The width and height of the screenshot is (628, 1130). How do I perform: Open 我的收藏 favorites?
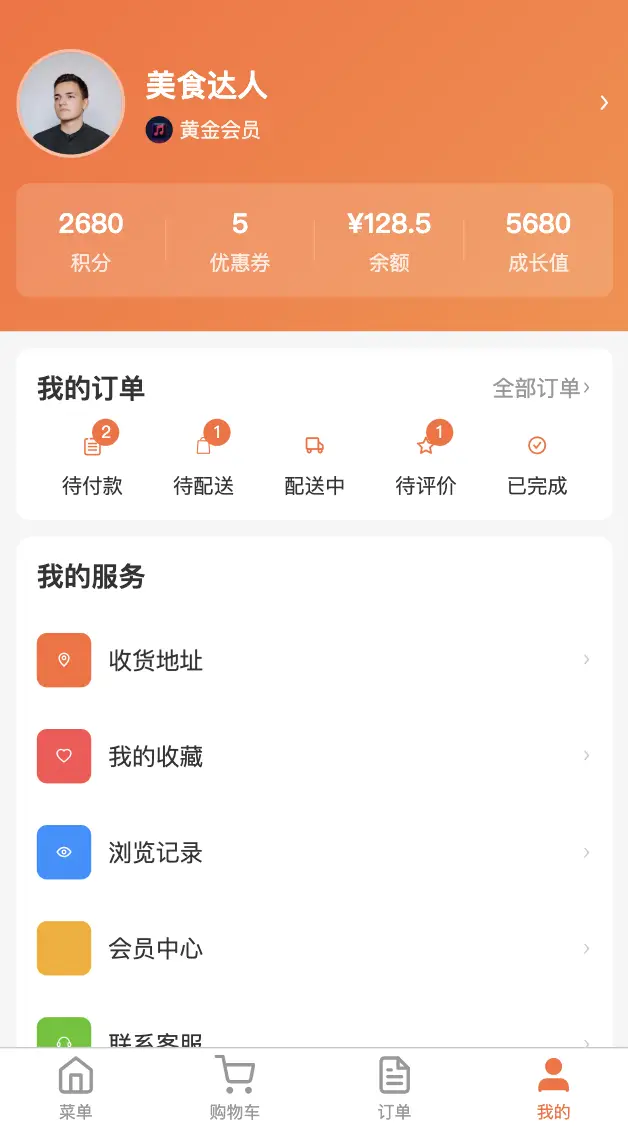pos(314,756)
